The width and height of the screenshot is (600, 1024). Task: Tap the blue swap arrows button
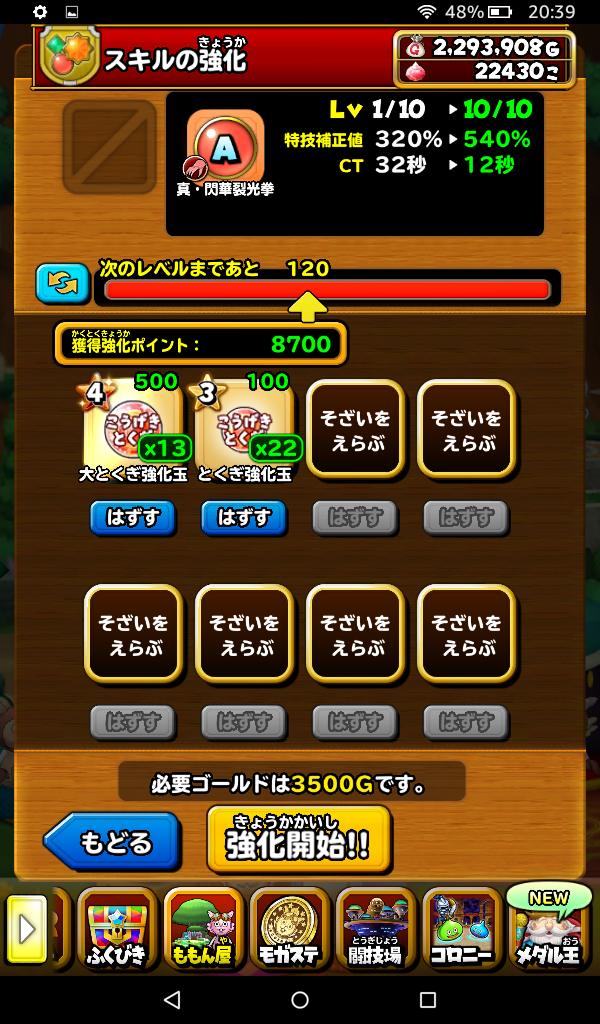click(x=62, y=284)
